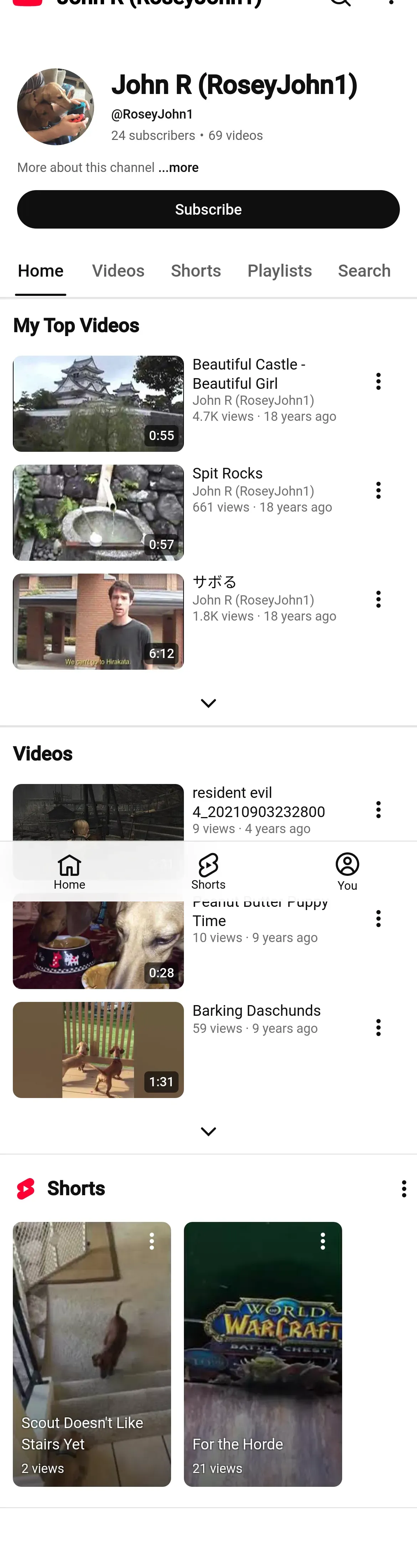417x1568 pixels.
Task: Expand the channel description with ...more
Action: pyautogui.click(x=179, y=167)
